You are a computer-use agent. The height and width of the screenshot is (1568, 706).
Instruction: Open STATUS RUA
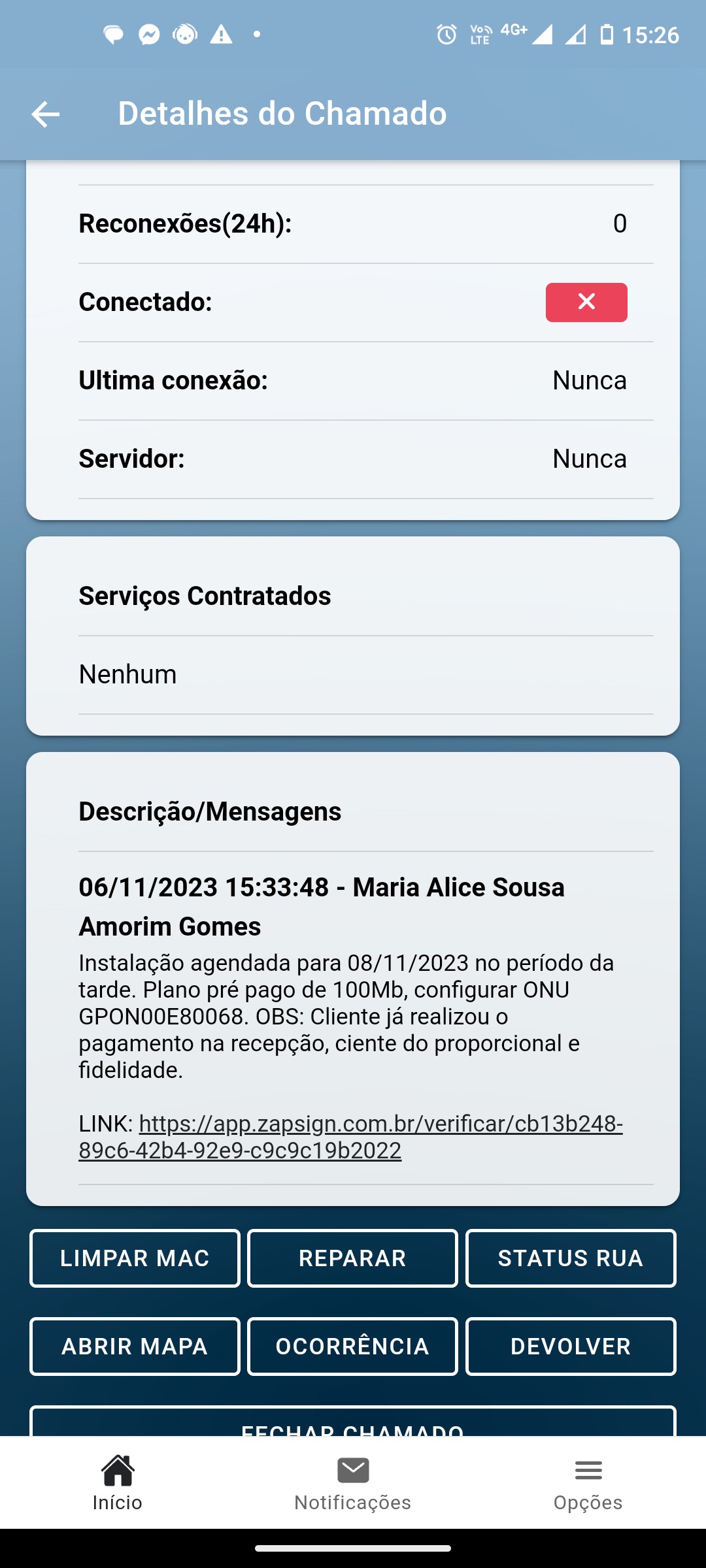571,1258
